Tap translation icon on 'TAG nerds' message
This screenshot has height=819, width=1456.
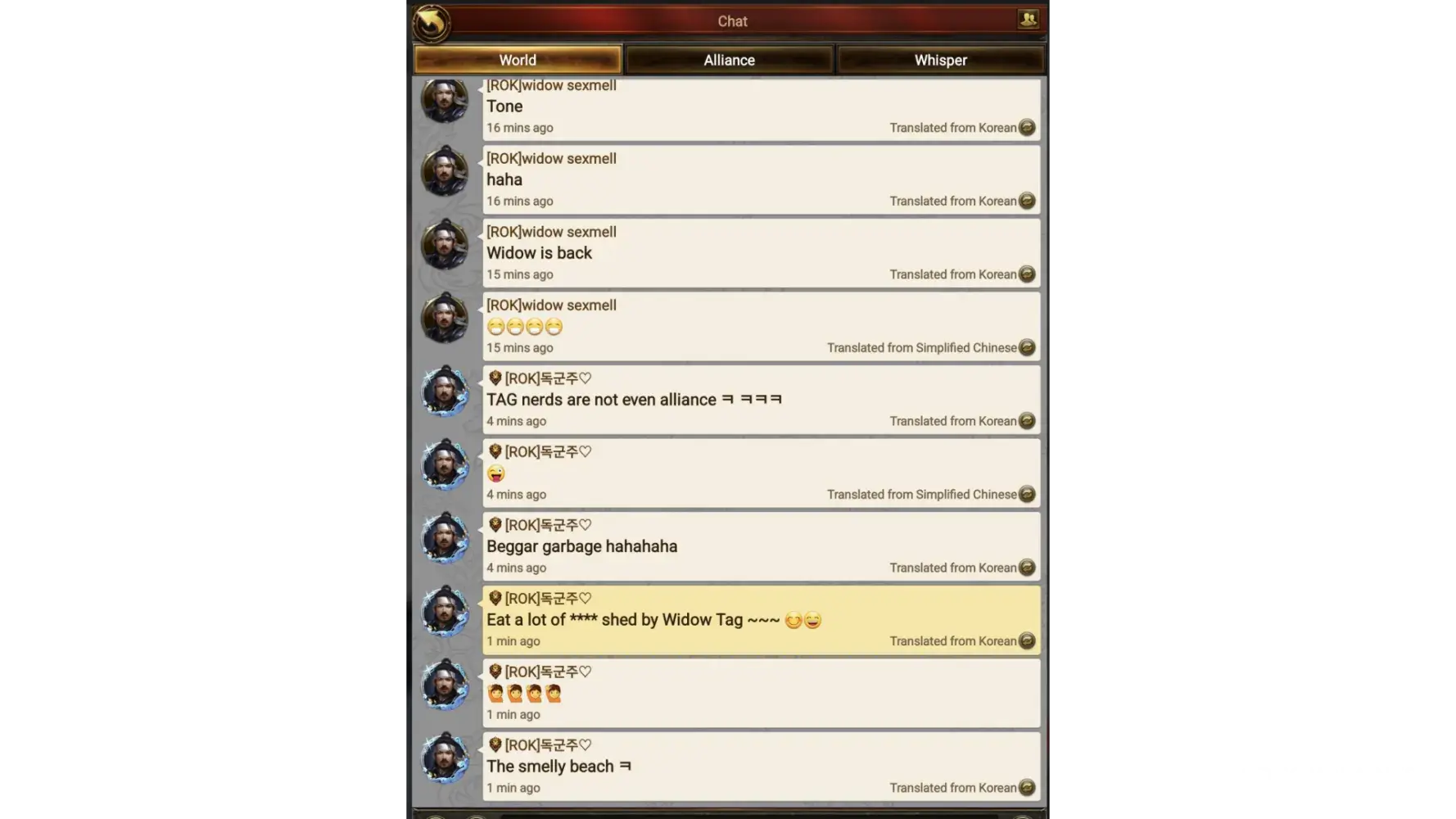click(1027, 421)
